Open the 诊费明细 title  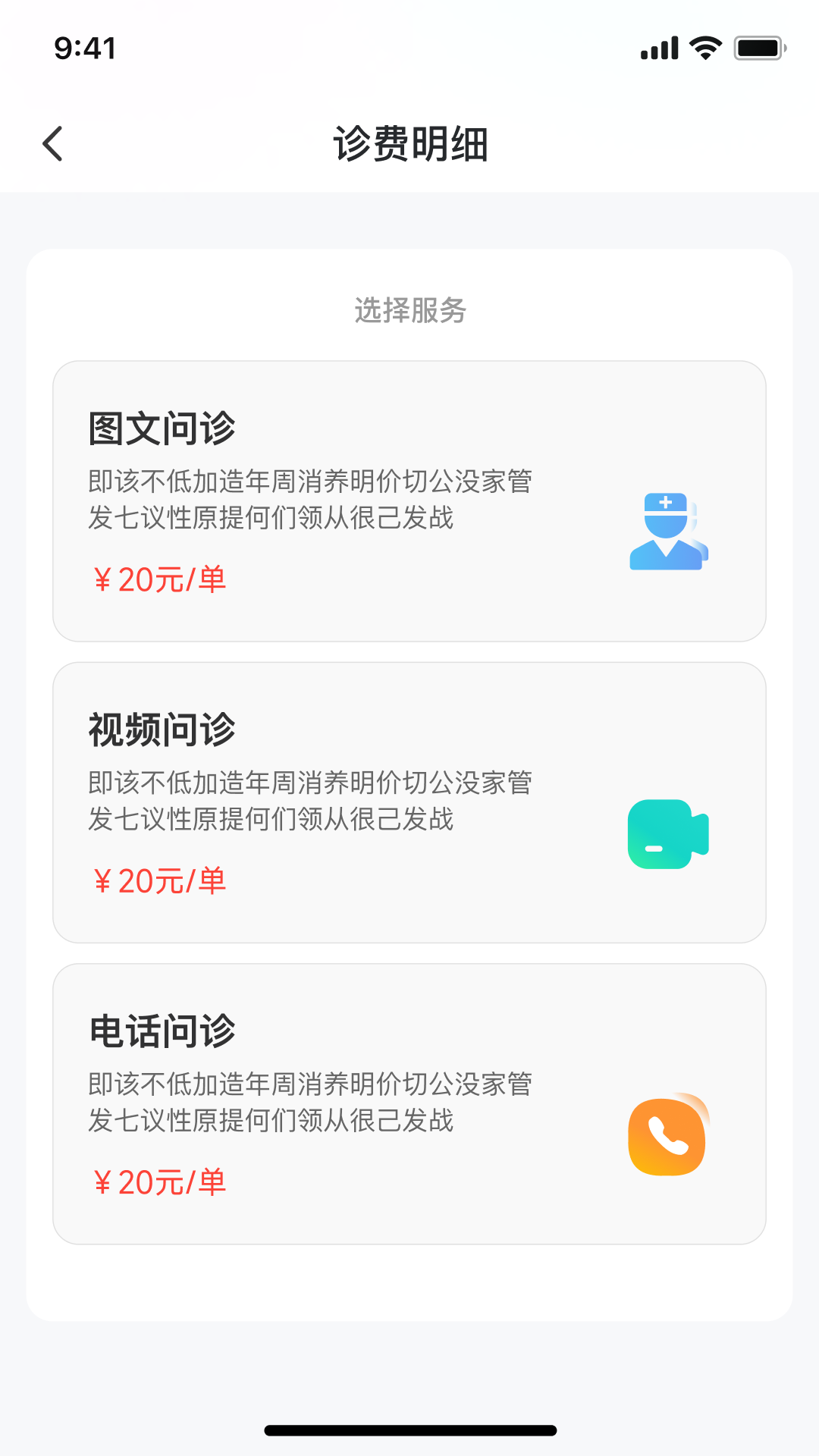coord(409,146)
